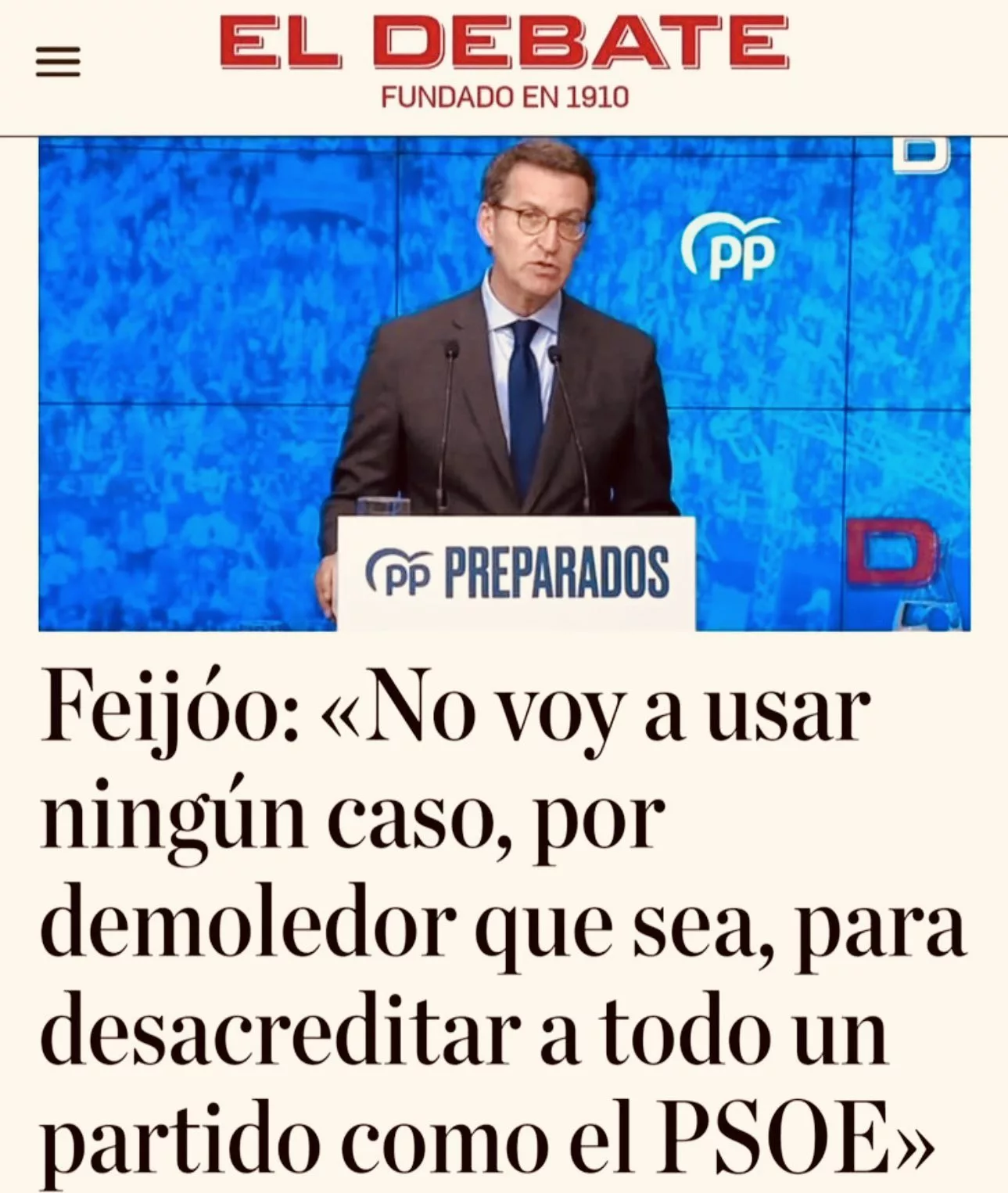This screenshot has height=1193, width=1008.
Task: Open the hamburger navigation menu
Action: [x=58, y=62]
